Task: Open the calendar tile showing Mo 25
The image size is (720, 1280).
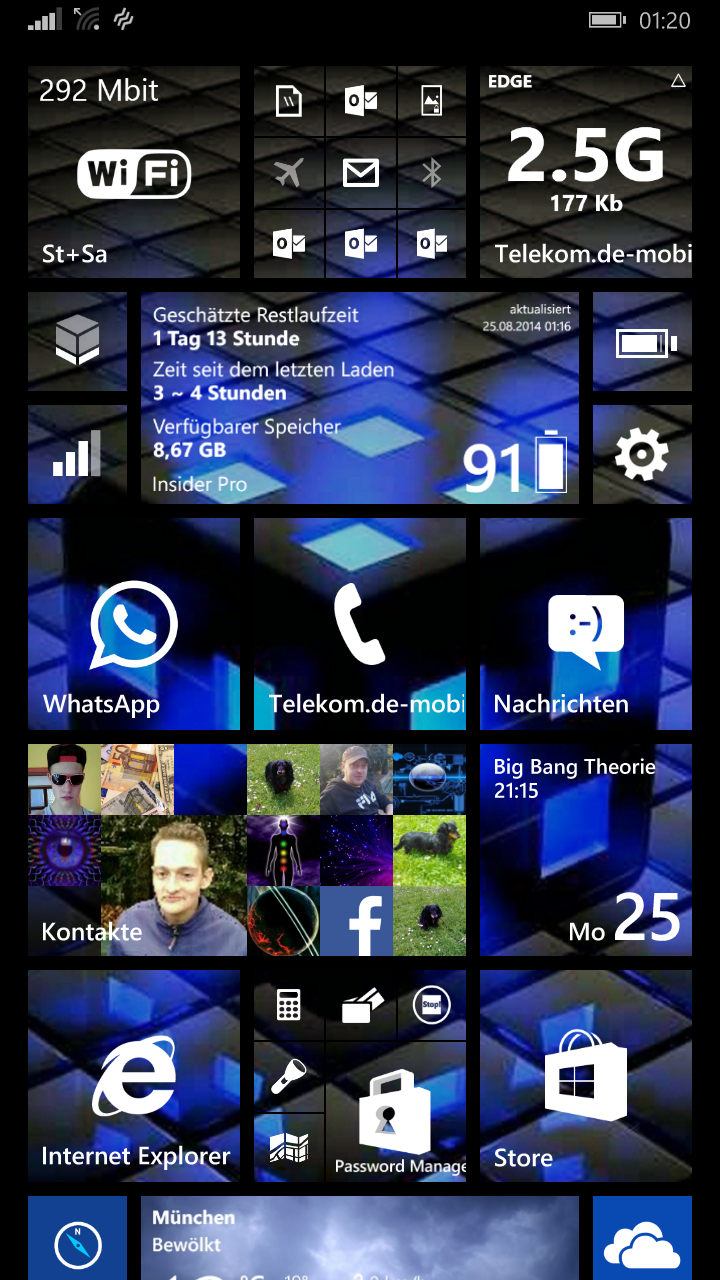Action: click(x=586, y=850)
